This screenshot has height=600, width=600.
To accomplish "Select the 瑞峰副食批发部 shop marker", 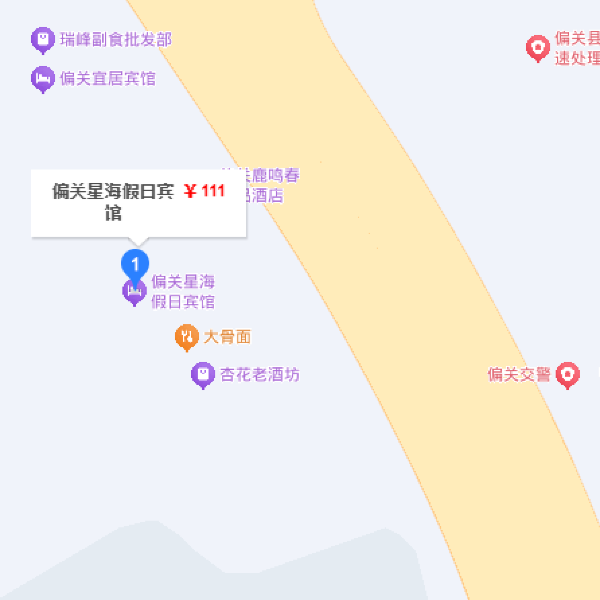I will 42,40.
